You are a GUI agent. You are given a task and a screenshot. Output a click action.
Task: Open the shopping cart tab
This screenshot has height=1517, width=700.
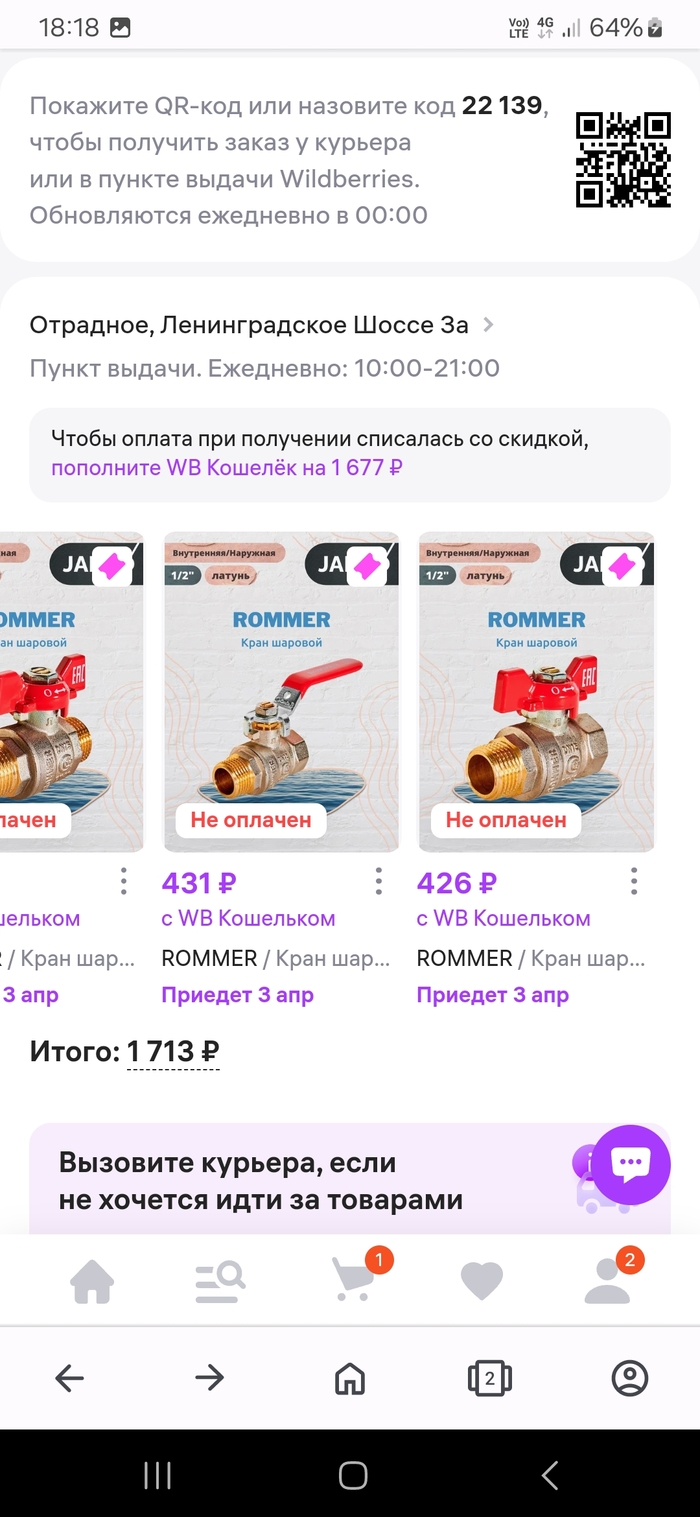point(353,1281)
